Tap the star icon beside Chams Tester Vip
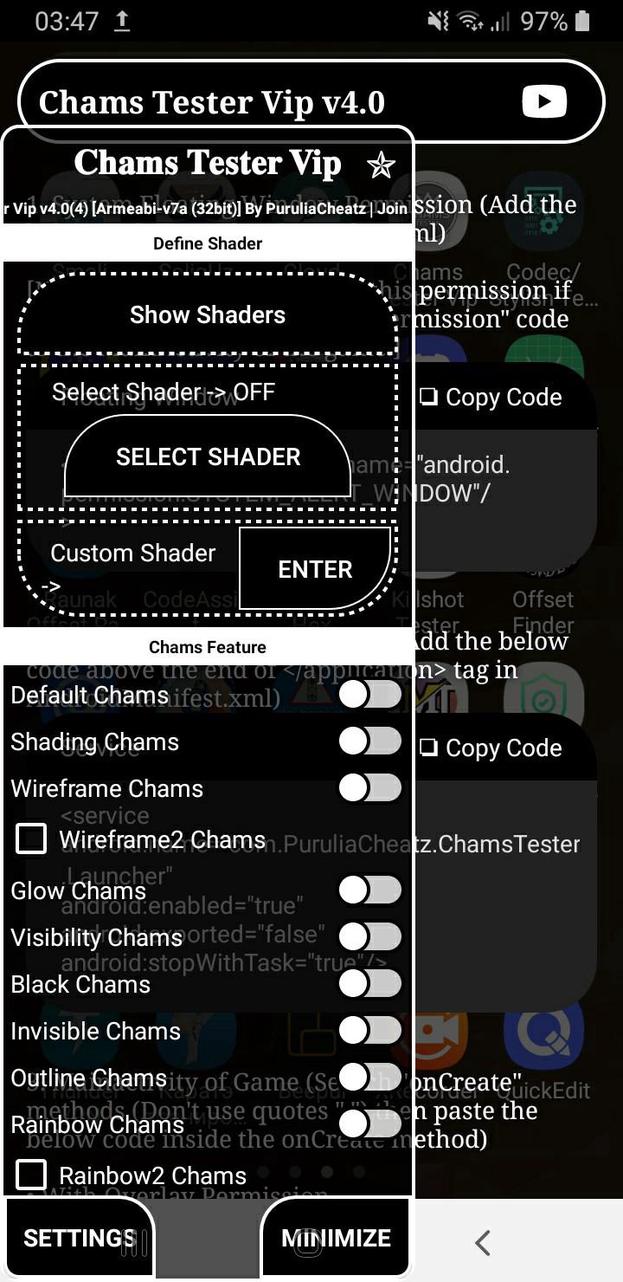This screenshot has height=1282, width=623. click(381, 165)
